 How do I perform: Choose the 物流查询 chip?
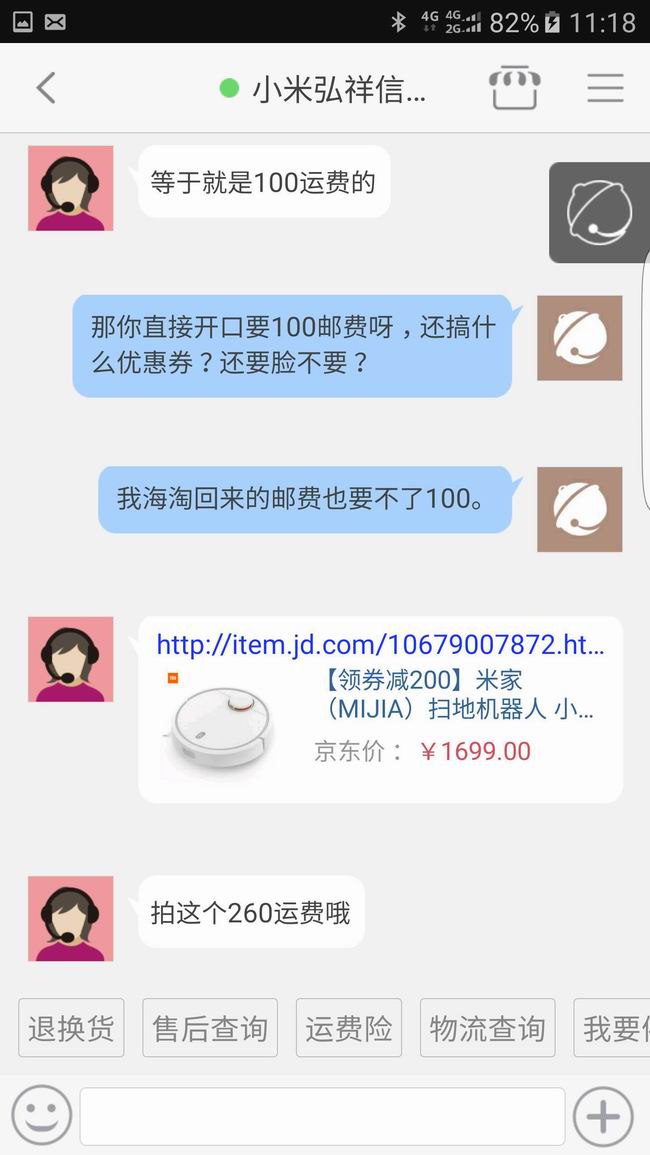tap(487, 1027)
